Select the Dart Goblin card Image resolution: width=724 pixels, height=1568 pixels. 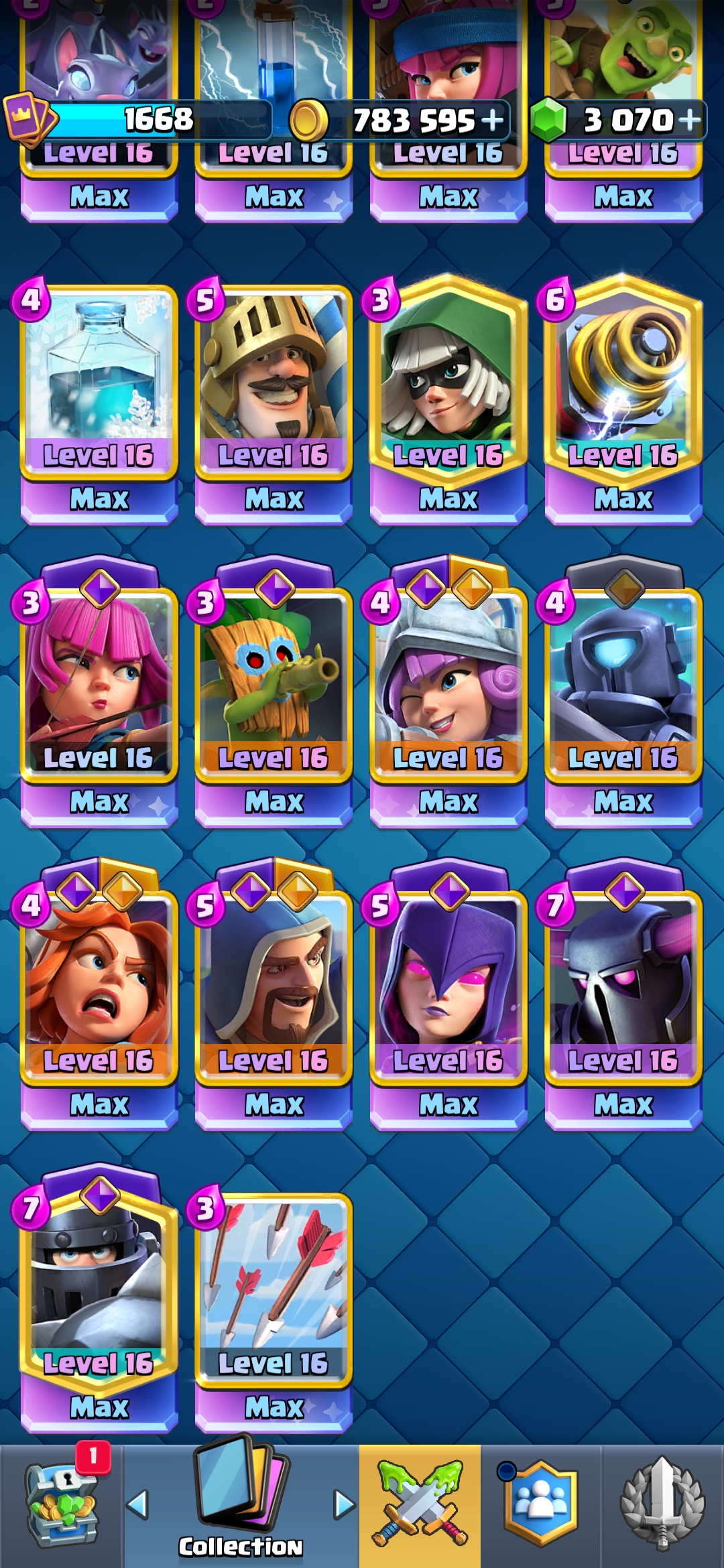[274, 697]
